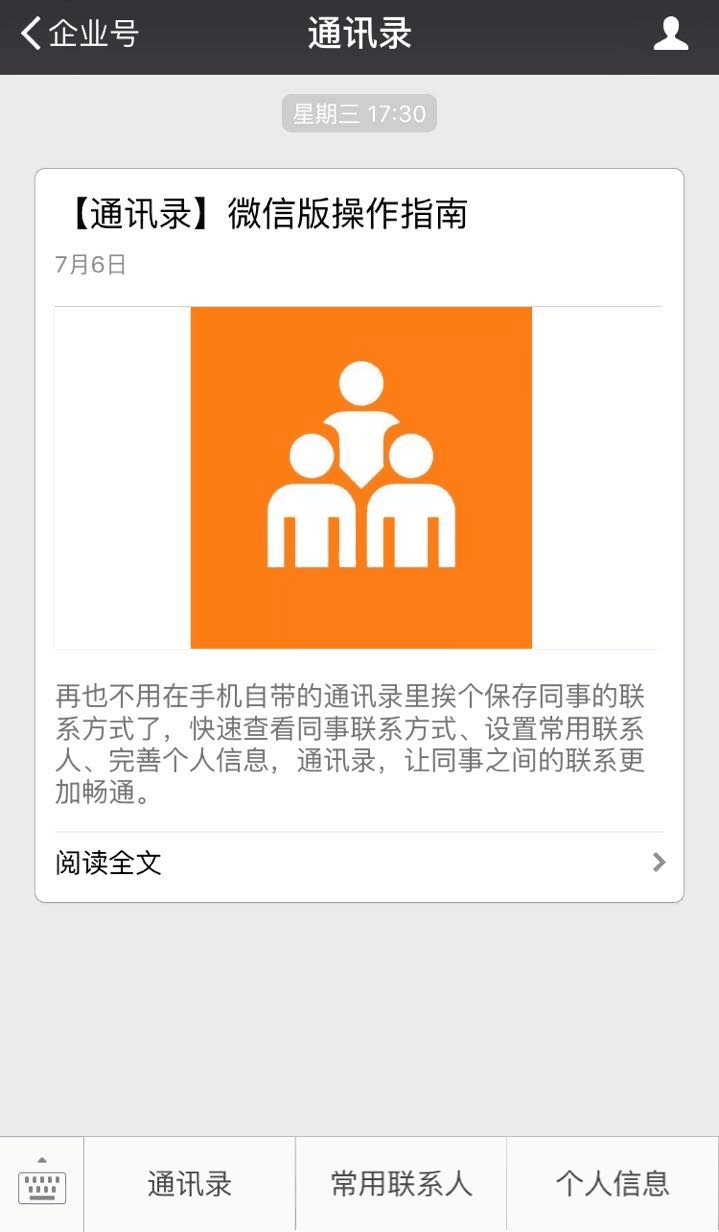Go back to 企业号

[x=79, y=34]
